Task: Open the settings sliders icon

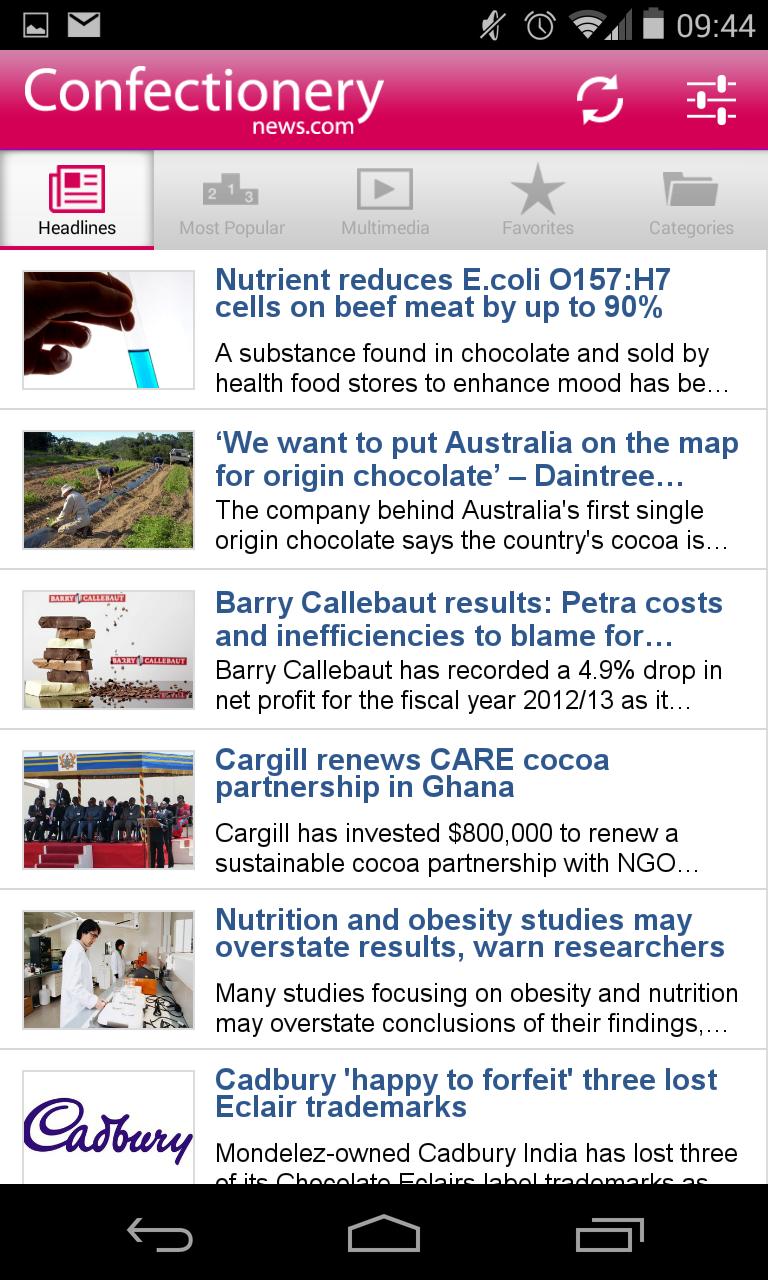Action: tap(711, 100)
